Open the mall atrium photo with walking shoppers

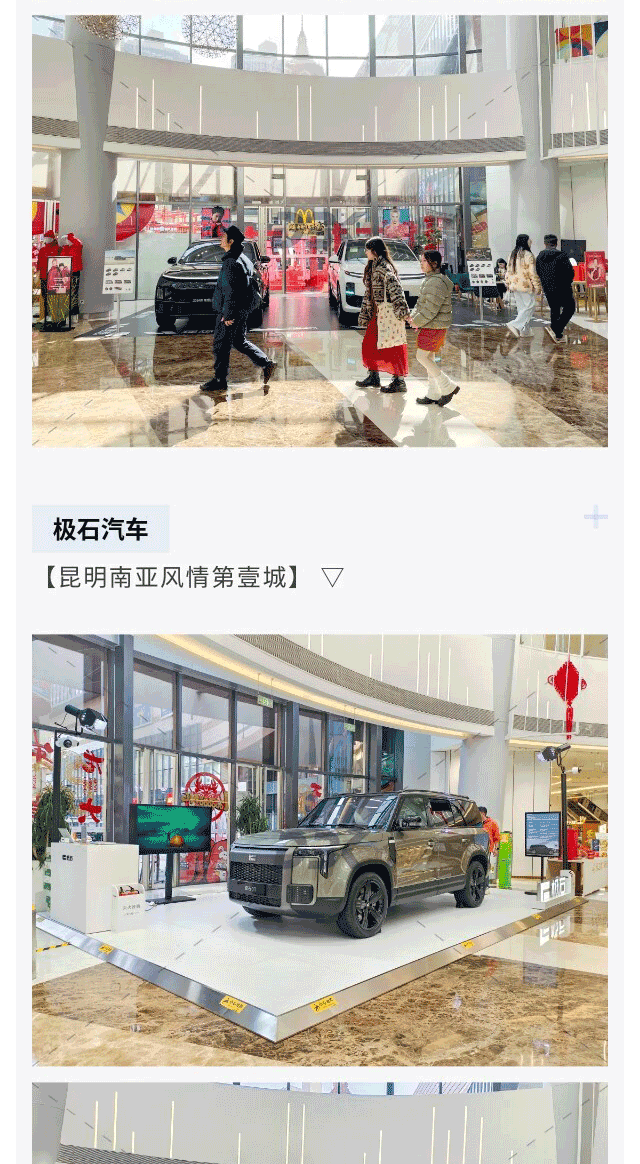click(319, 231)
